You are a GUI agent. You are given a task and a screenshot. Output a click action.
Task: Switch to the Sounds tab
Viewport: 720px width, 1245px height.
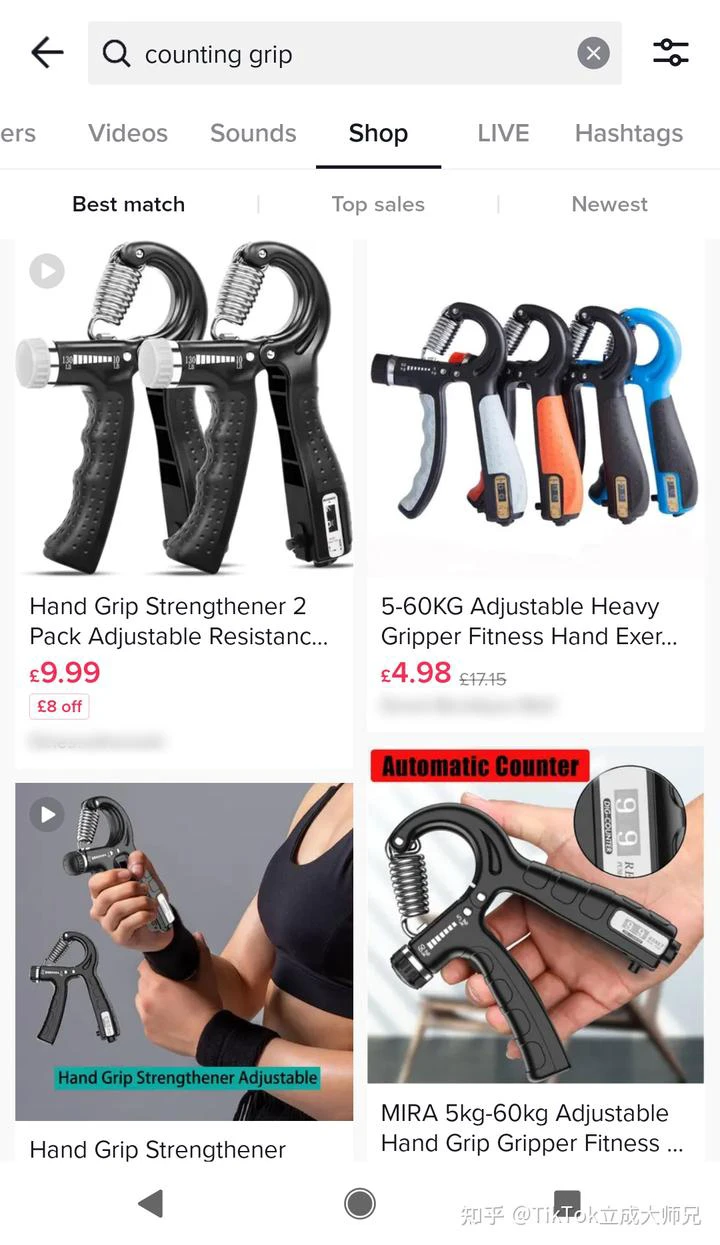pos(253,133)
